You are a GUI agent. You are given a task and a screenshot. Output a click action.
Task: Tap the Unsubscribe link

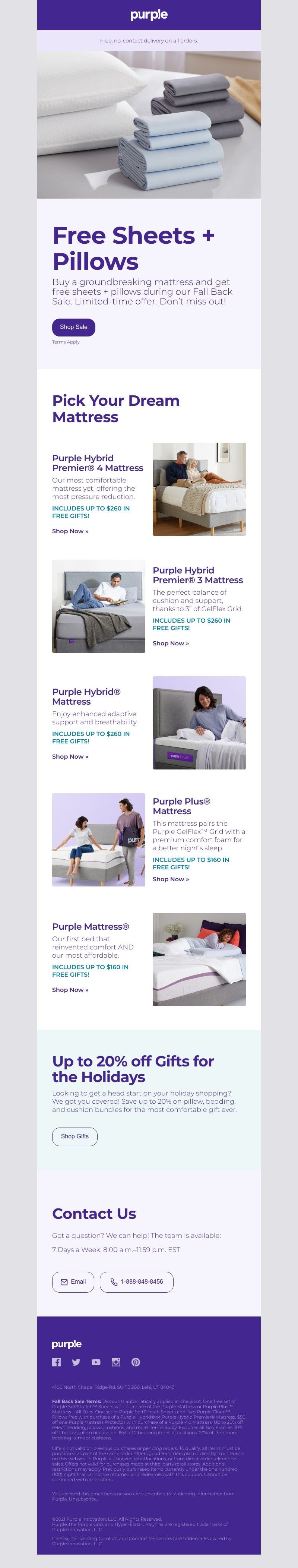83,1499
